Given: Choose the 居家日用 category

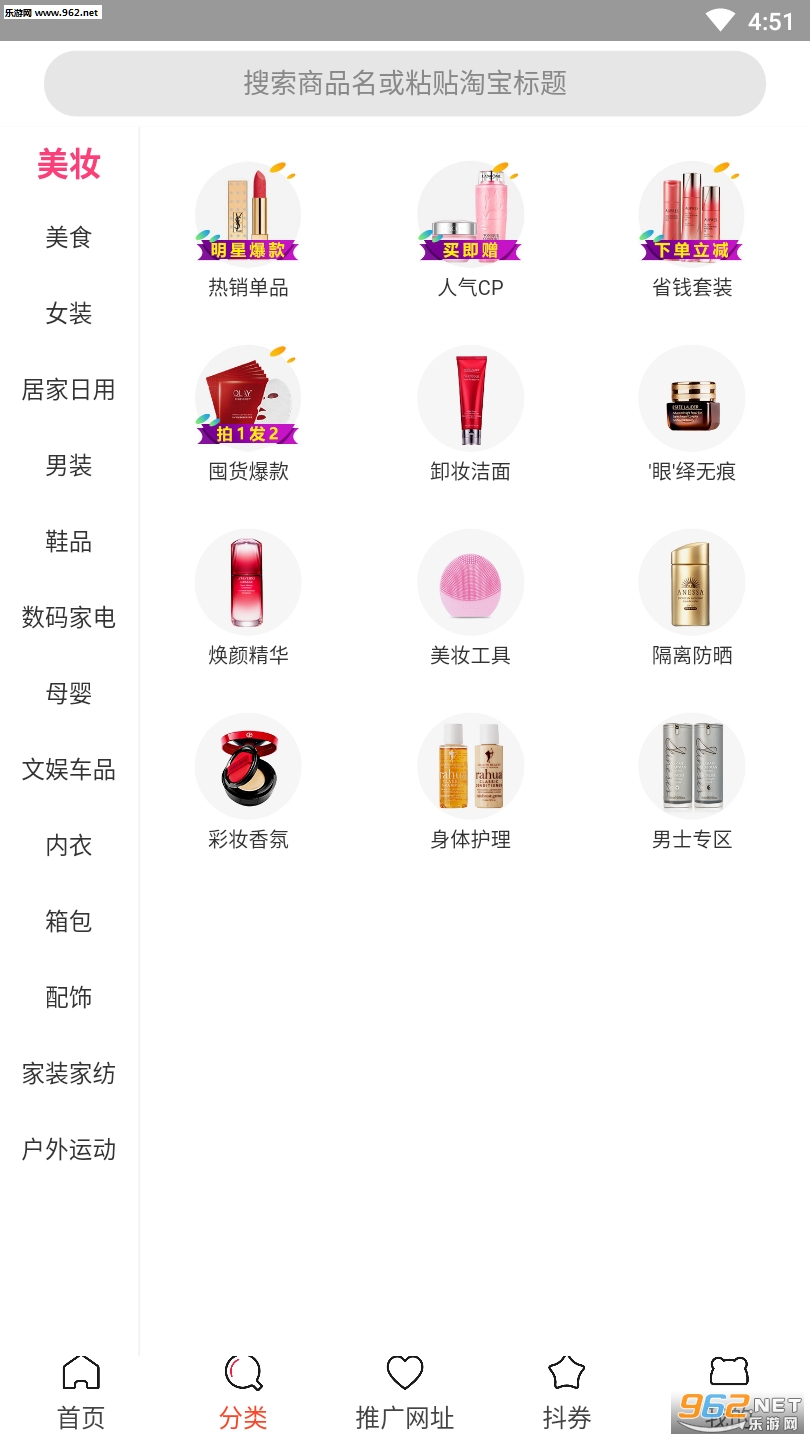Looking at the screenshot, I should coord(69,390).
